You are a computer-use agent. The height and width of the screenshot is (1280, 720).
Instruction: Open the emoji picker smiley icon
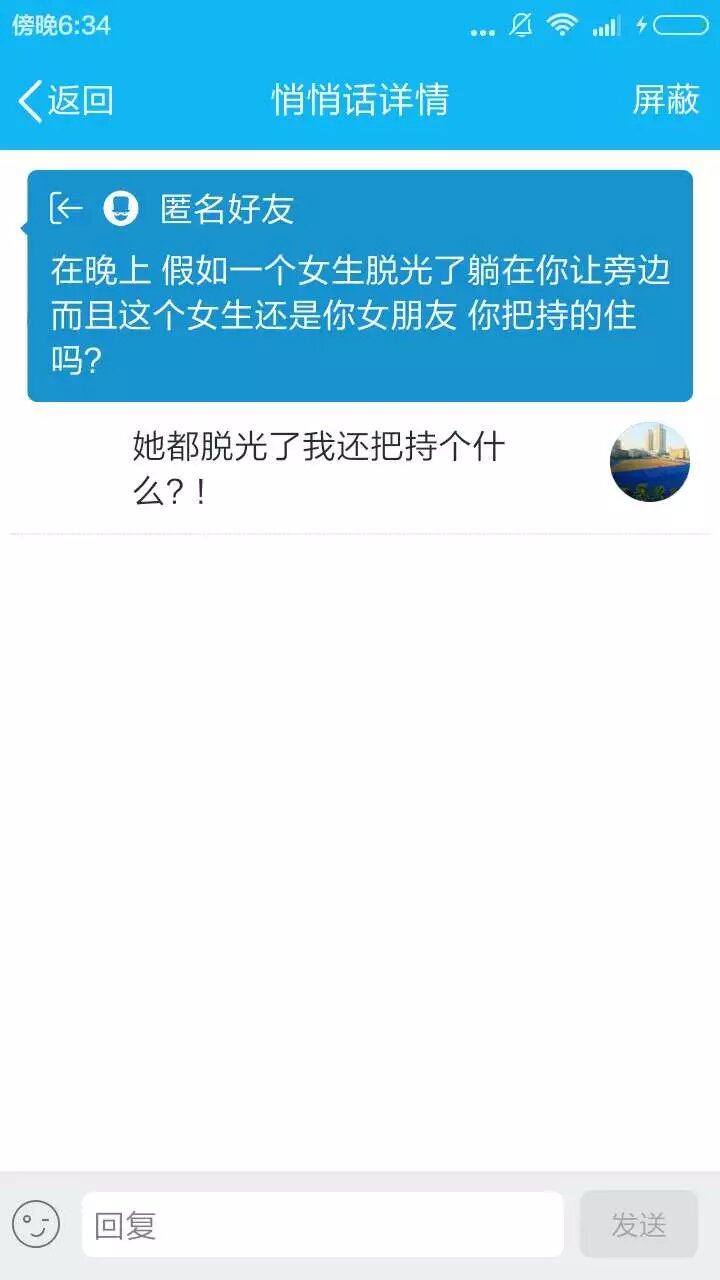36,1224
